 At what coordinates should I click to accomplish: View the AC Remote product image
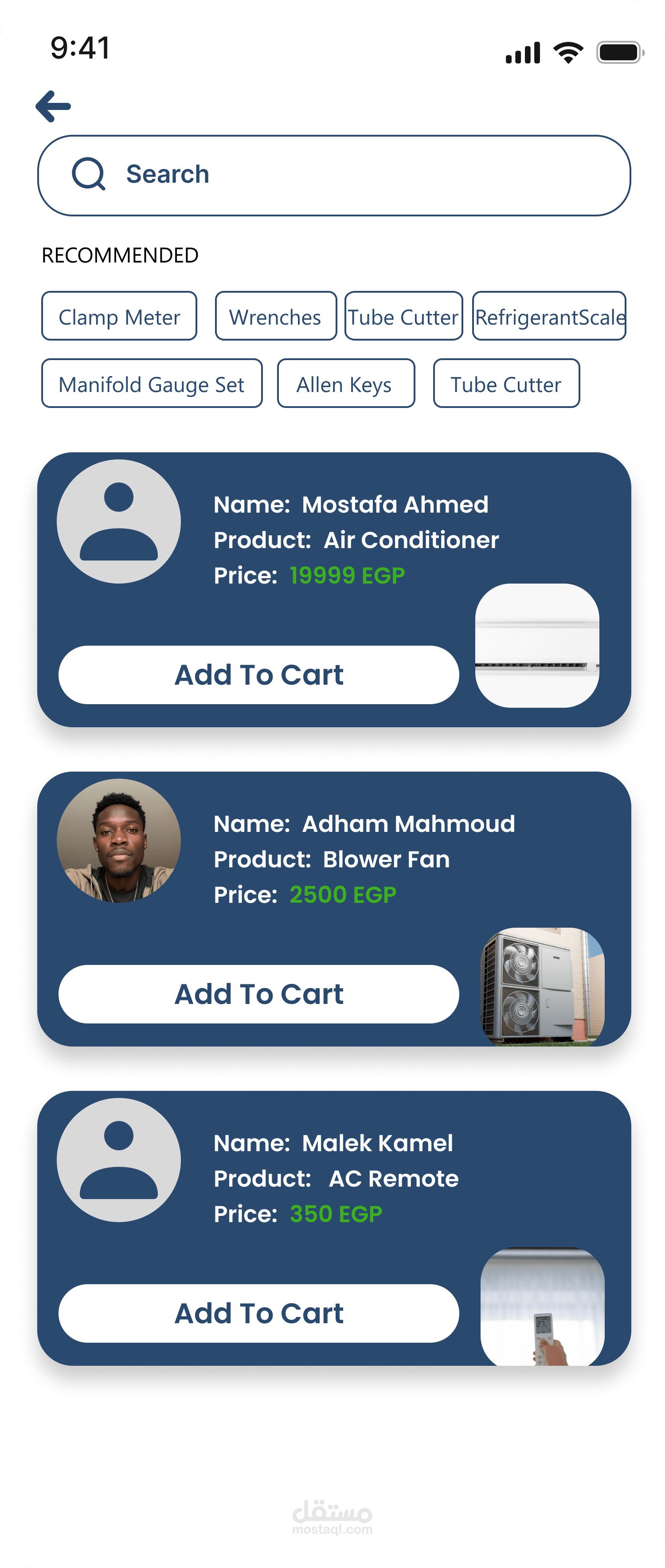[542, 1306]
